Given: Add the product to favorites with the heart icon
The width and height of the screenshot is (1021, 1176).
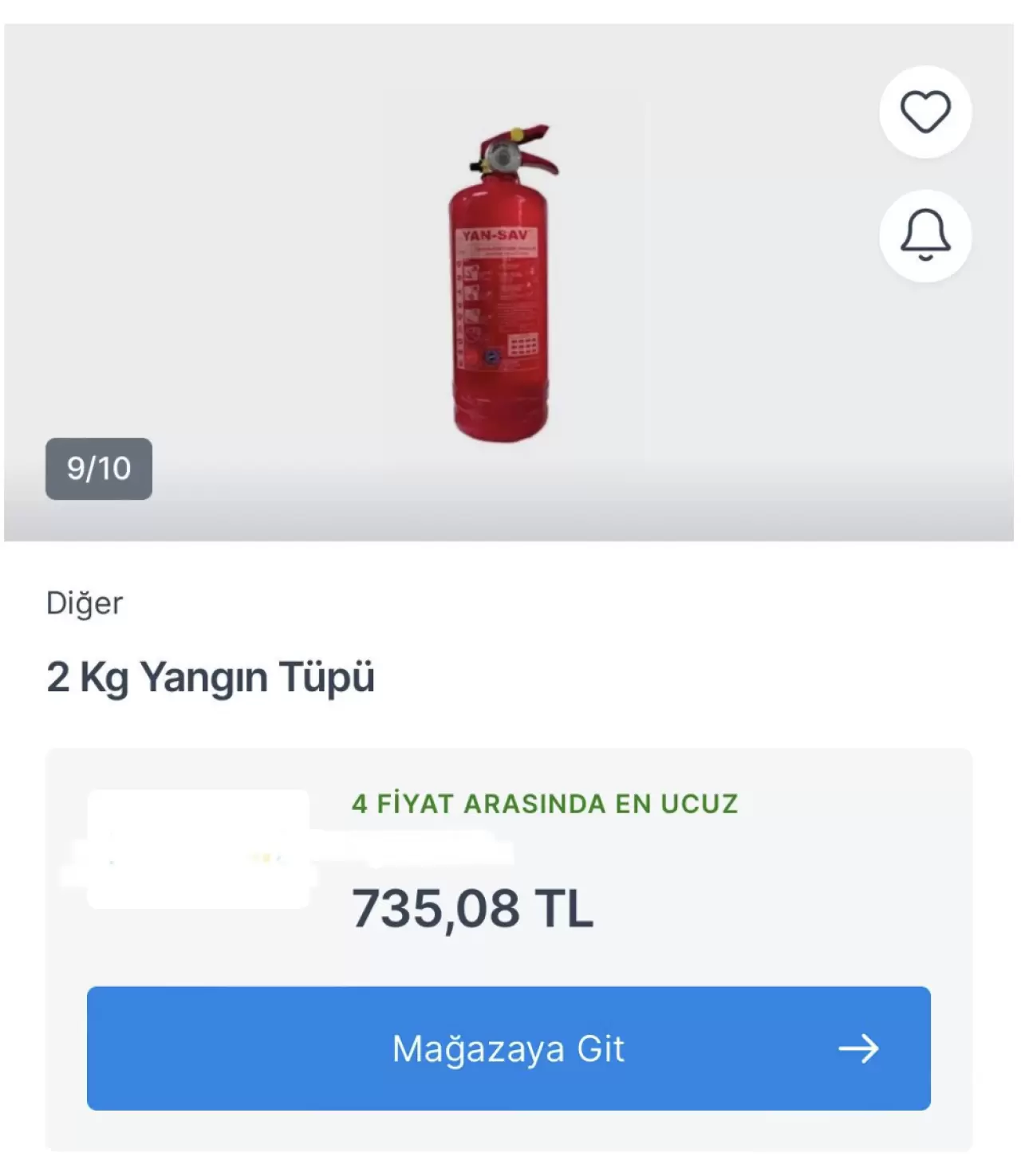Looking at the screenshot, I should (925, 112).
